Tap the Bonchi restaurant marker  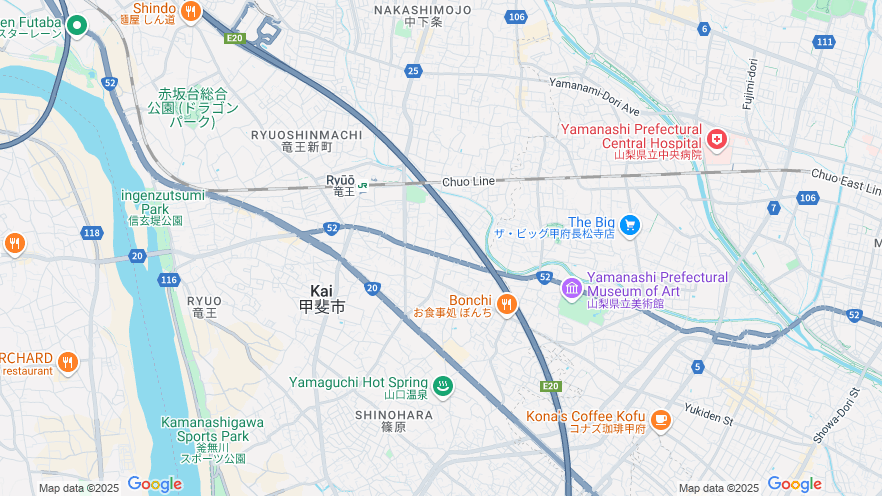point(507,303)
